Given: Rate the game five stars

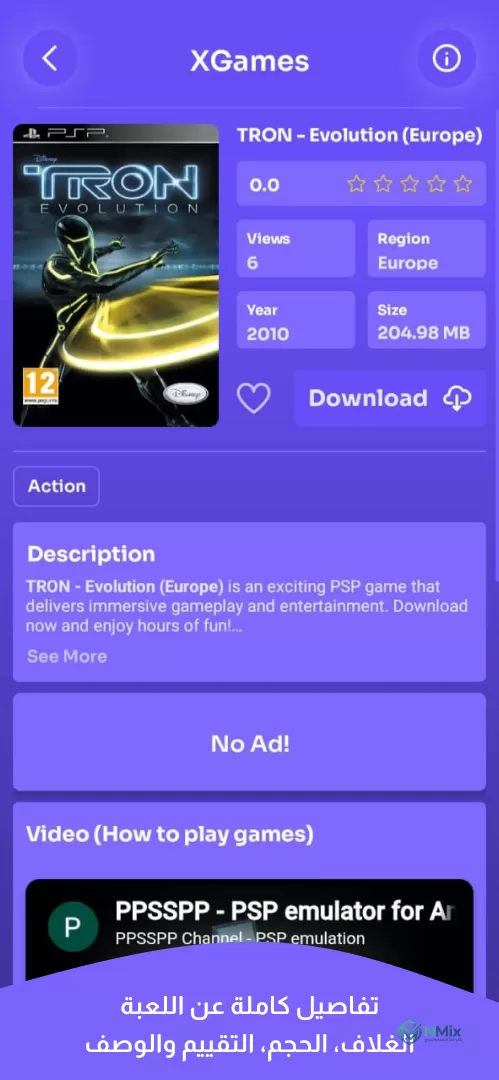Looking at the screenshot, I should (463, 184).
